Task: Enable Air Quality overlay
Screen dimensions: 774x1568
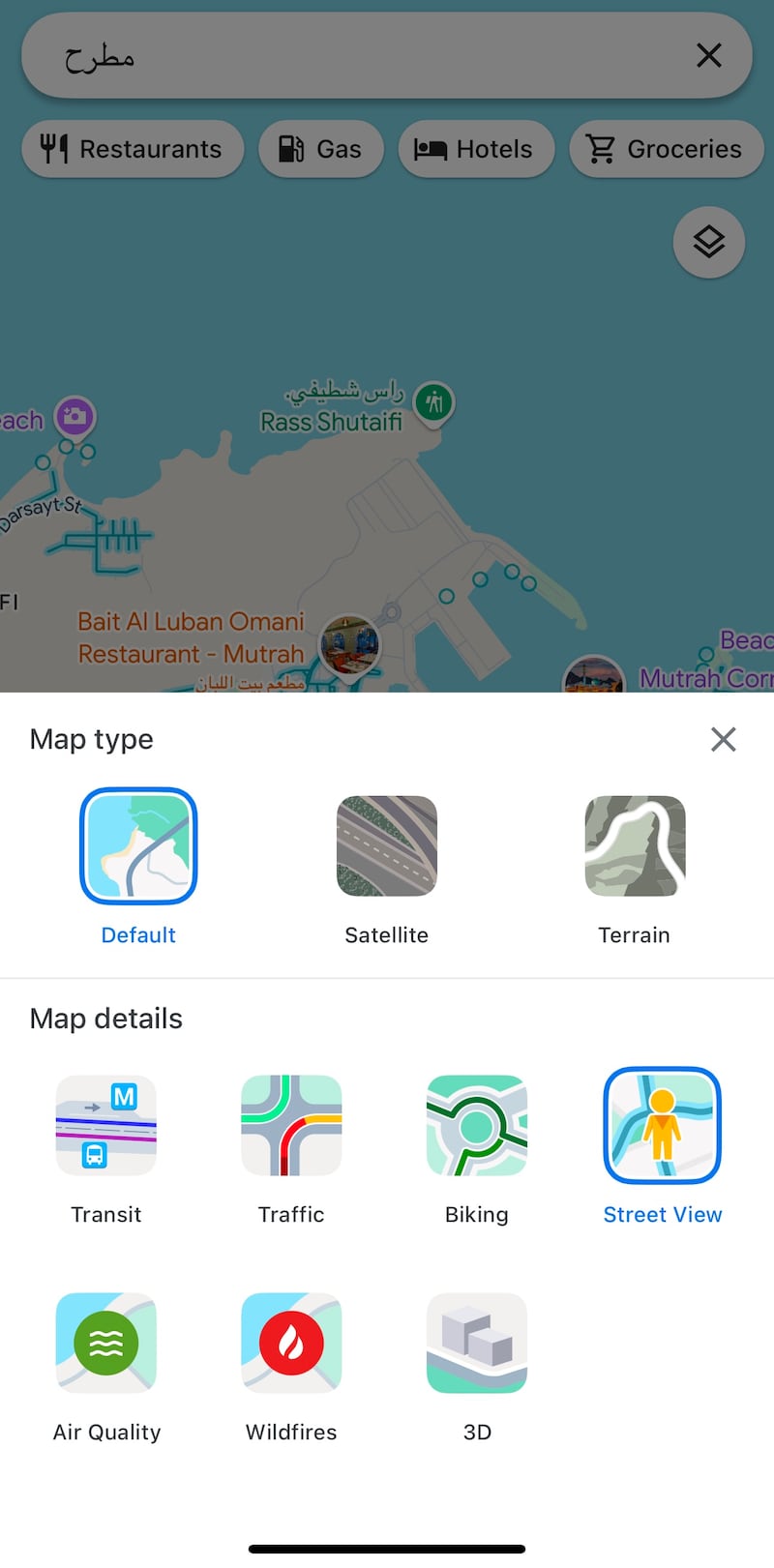Action: [x=106, y=1344]
